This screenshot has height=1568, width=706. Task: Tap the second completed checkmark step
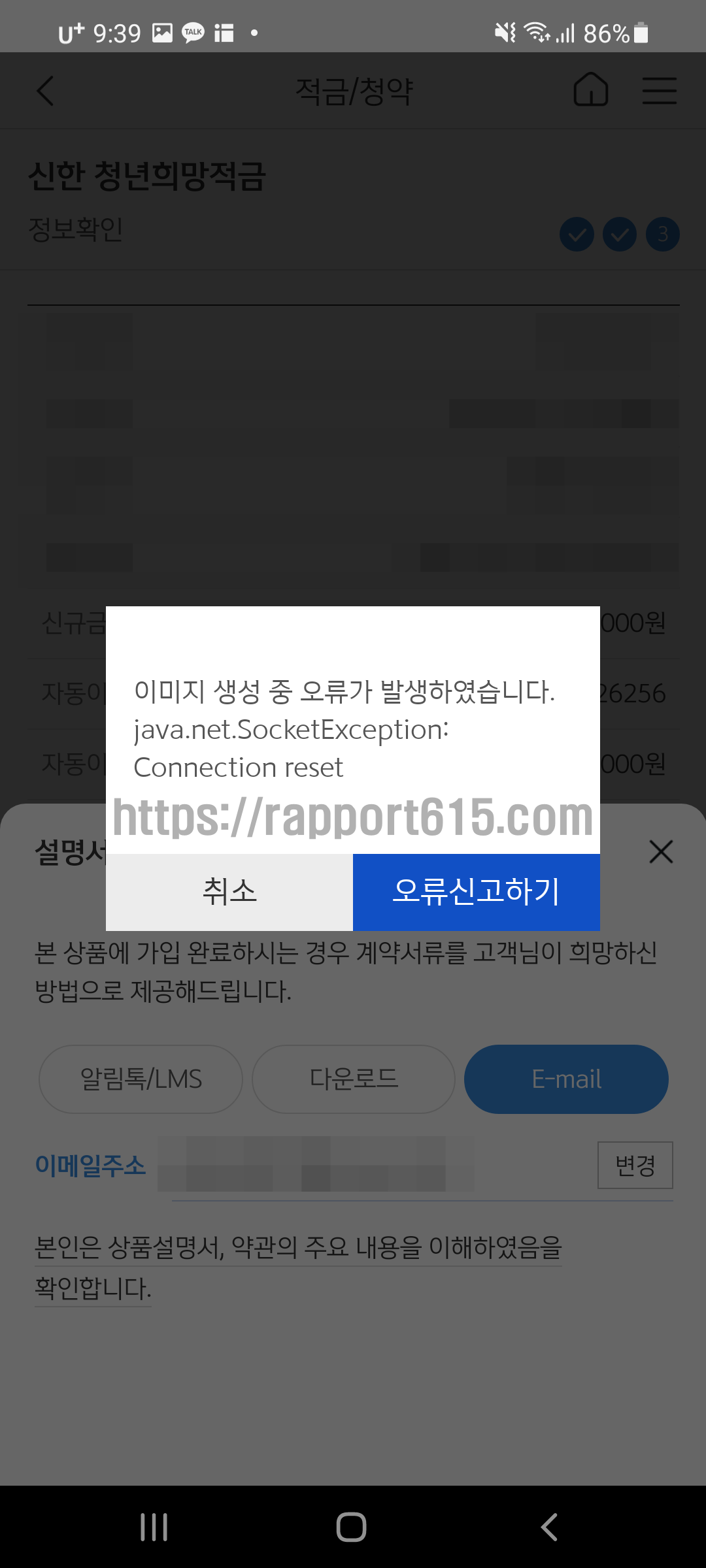[619, 234]
